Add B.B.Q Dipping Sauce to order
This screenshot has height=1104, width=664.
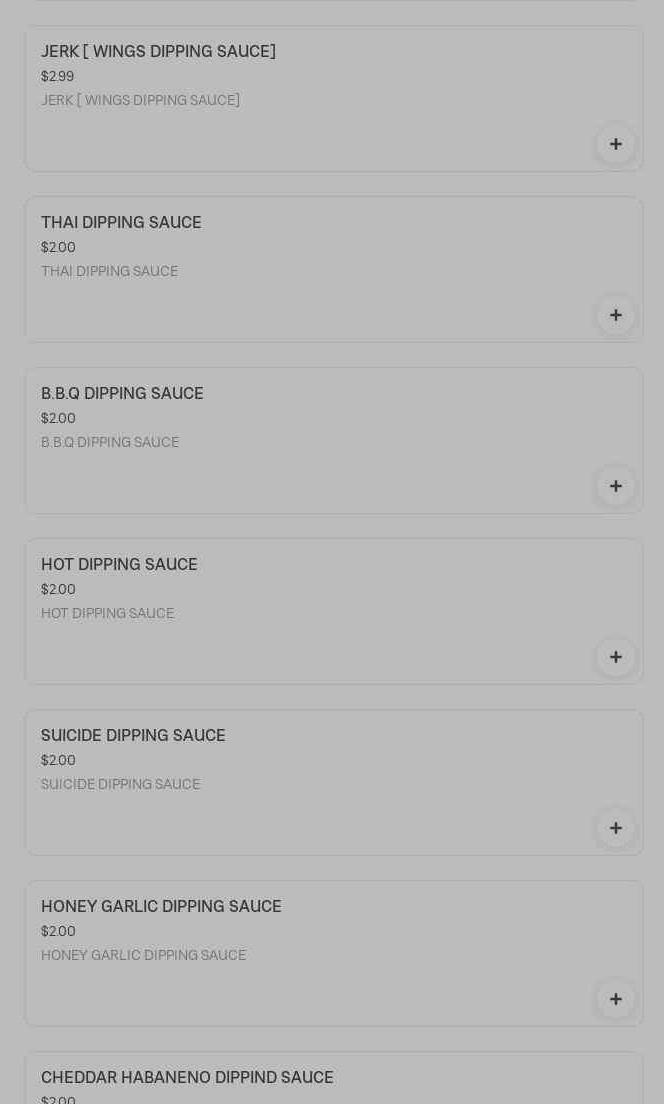[x=616, y=486]
